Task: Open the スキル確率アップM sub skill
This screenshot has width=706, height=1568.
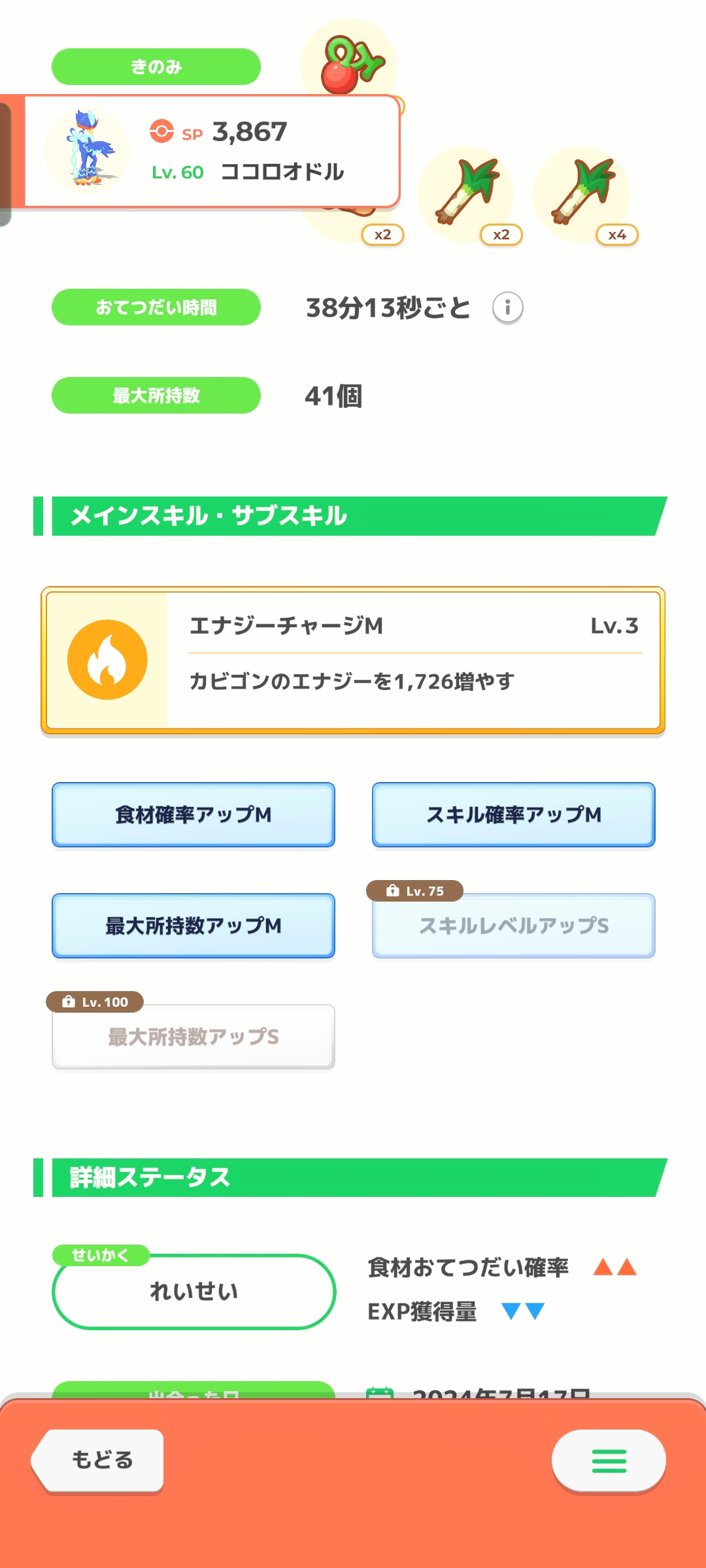Action: pyautogui.click(x=514, y=815)
